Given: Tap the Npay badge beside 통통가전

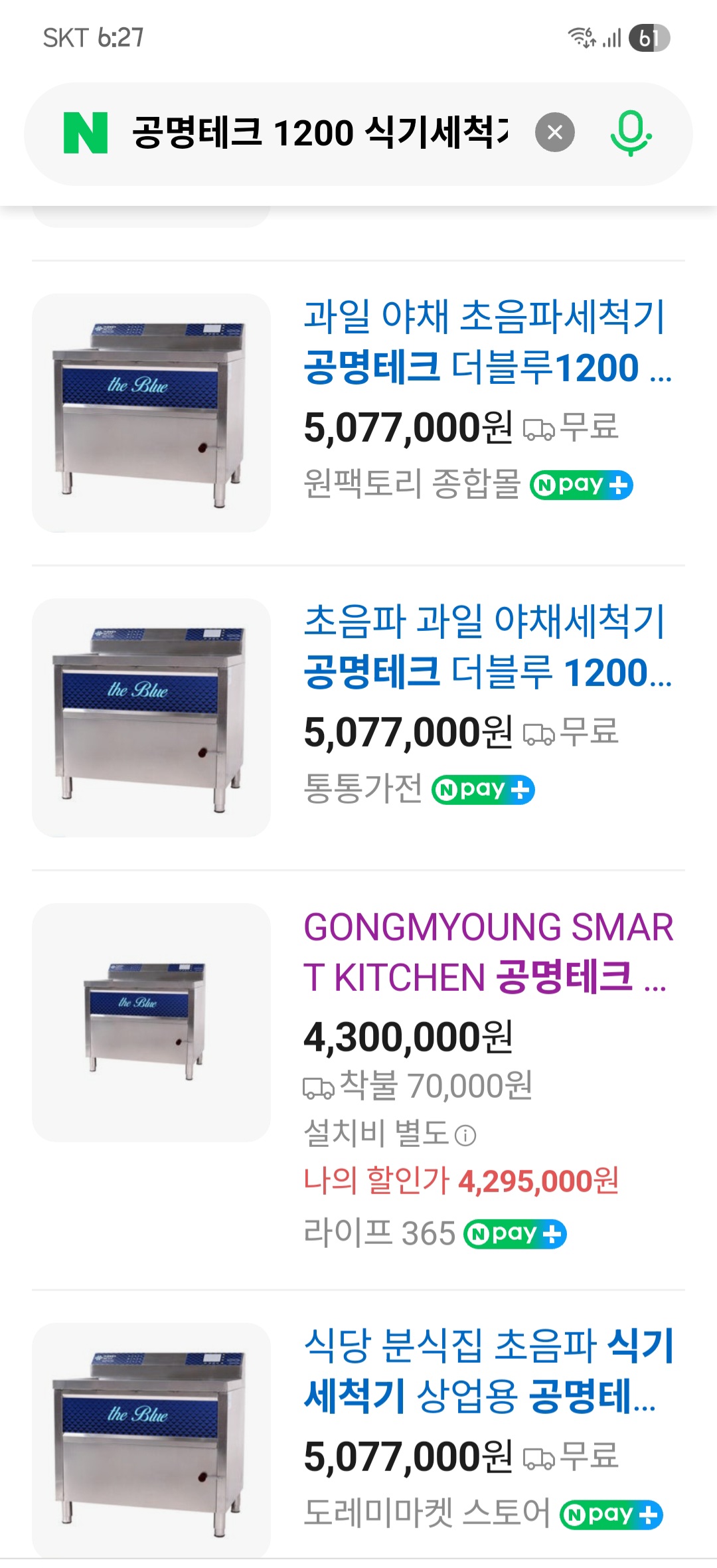Looking at the screenshot, I should click(x=485, y=790).
